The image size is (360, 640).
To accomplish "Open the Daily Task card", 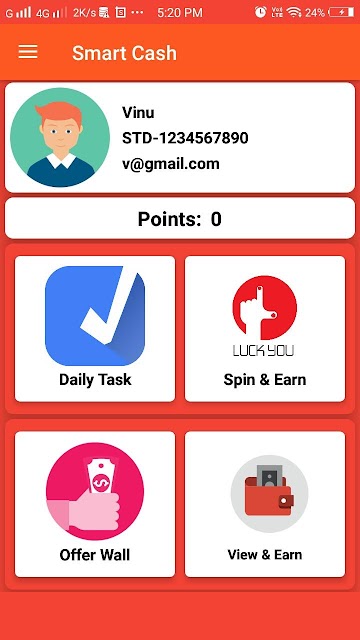I will [x=95, y=329].
